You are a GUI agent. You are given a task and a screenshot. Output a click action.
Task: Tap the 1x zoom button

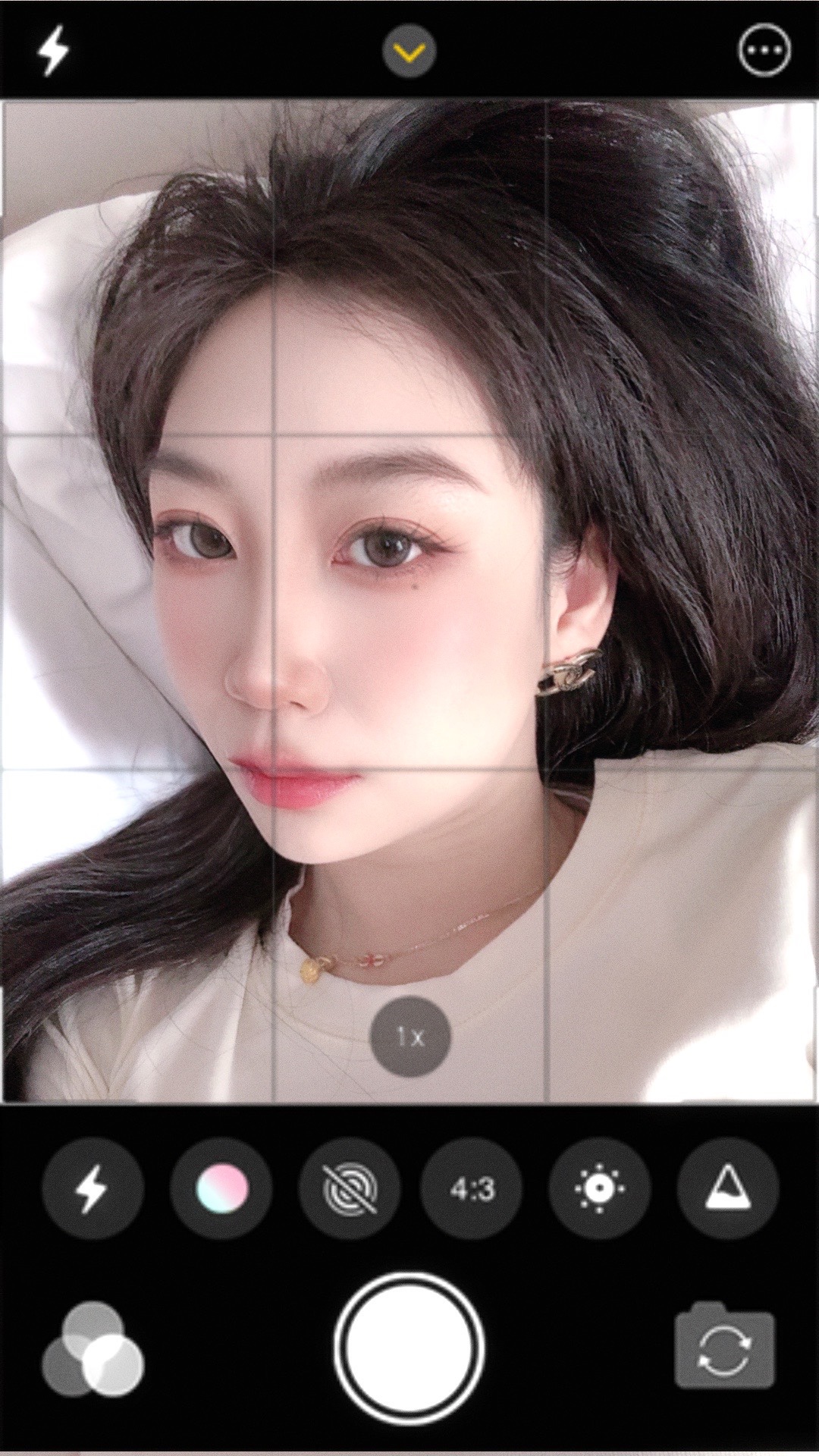pyautogui.click(x=410, y=1036)
